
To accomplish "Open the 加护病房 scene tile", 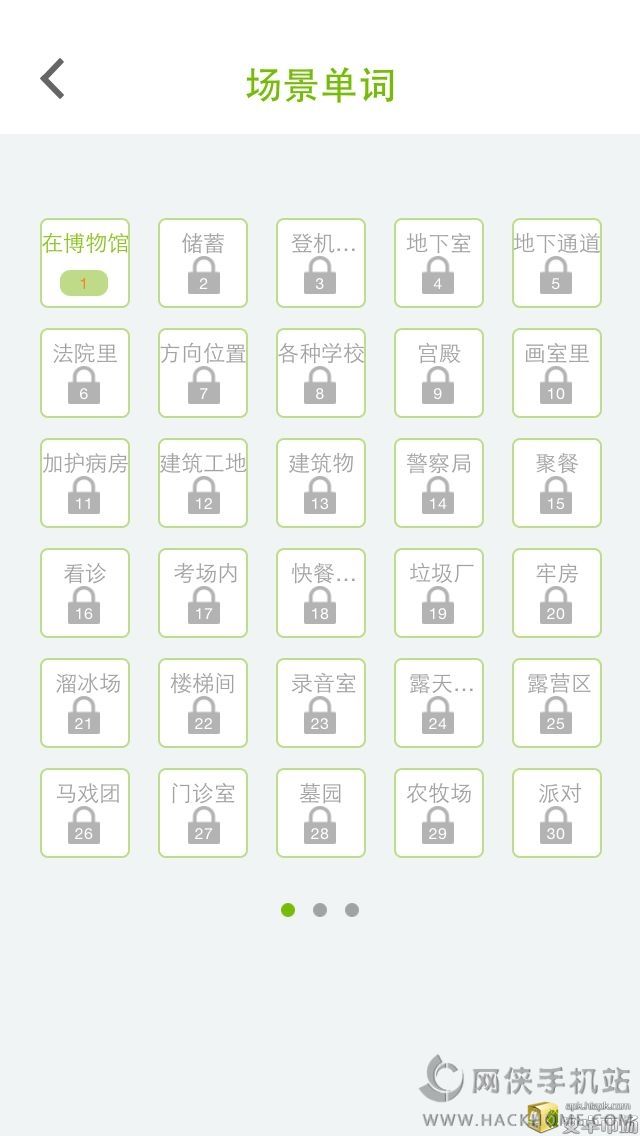I will [85, 483].
